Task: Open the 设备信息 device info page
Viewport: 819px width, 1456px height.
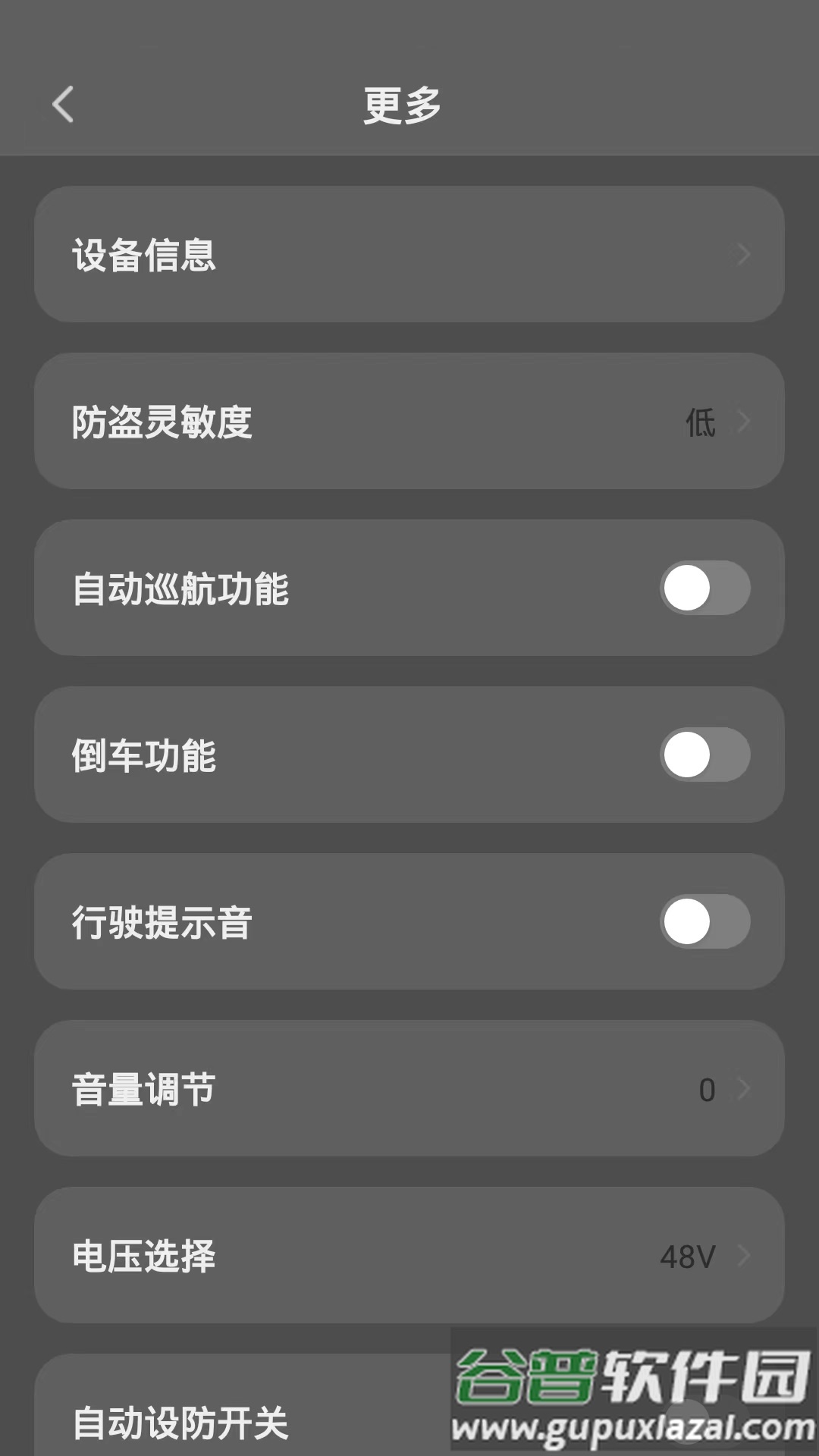Action: [x=409, y=254]
